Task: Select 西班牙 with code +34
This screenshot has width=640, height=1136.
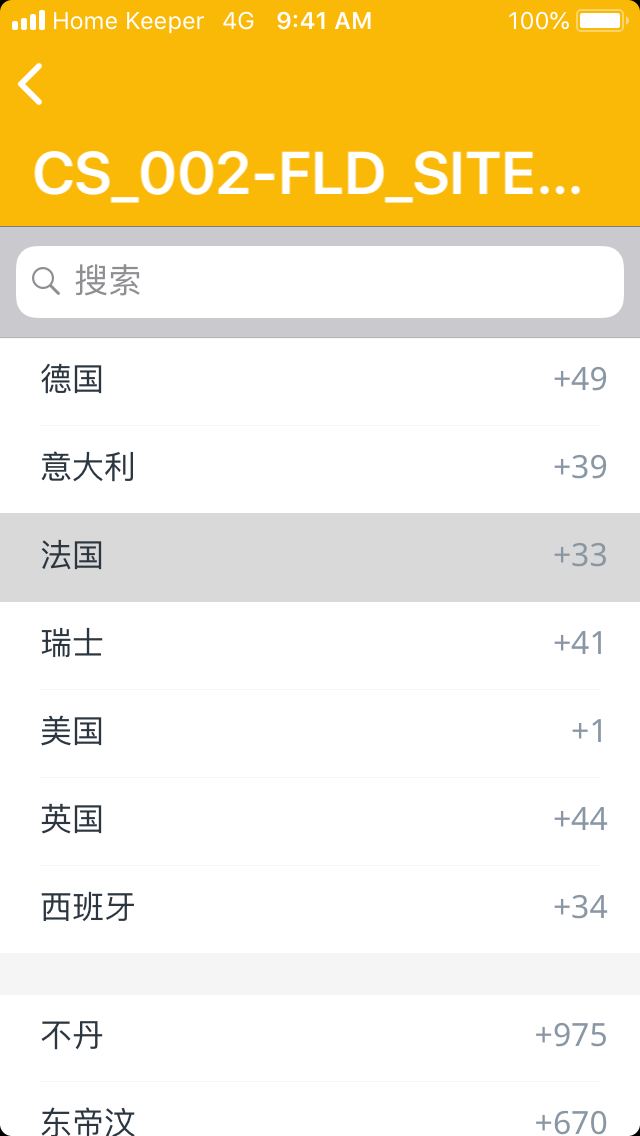Action: coord(320,907)
